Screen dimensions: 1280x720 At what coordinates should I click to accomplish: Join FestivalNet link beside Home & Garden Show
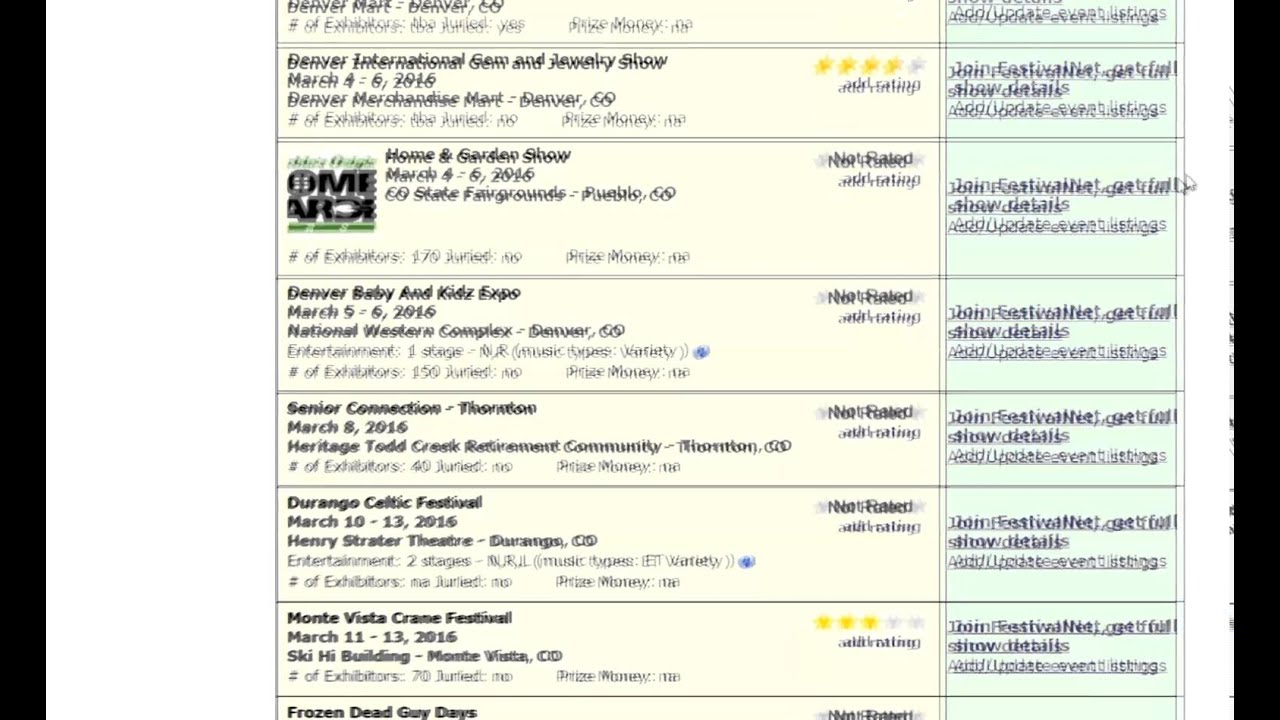click(1060, 187)
